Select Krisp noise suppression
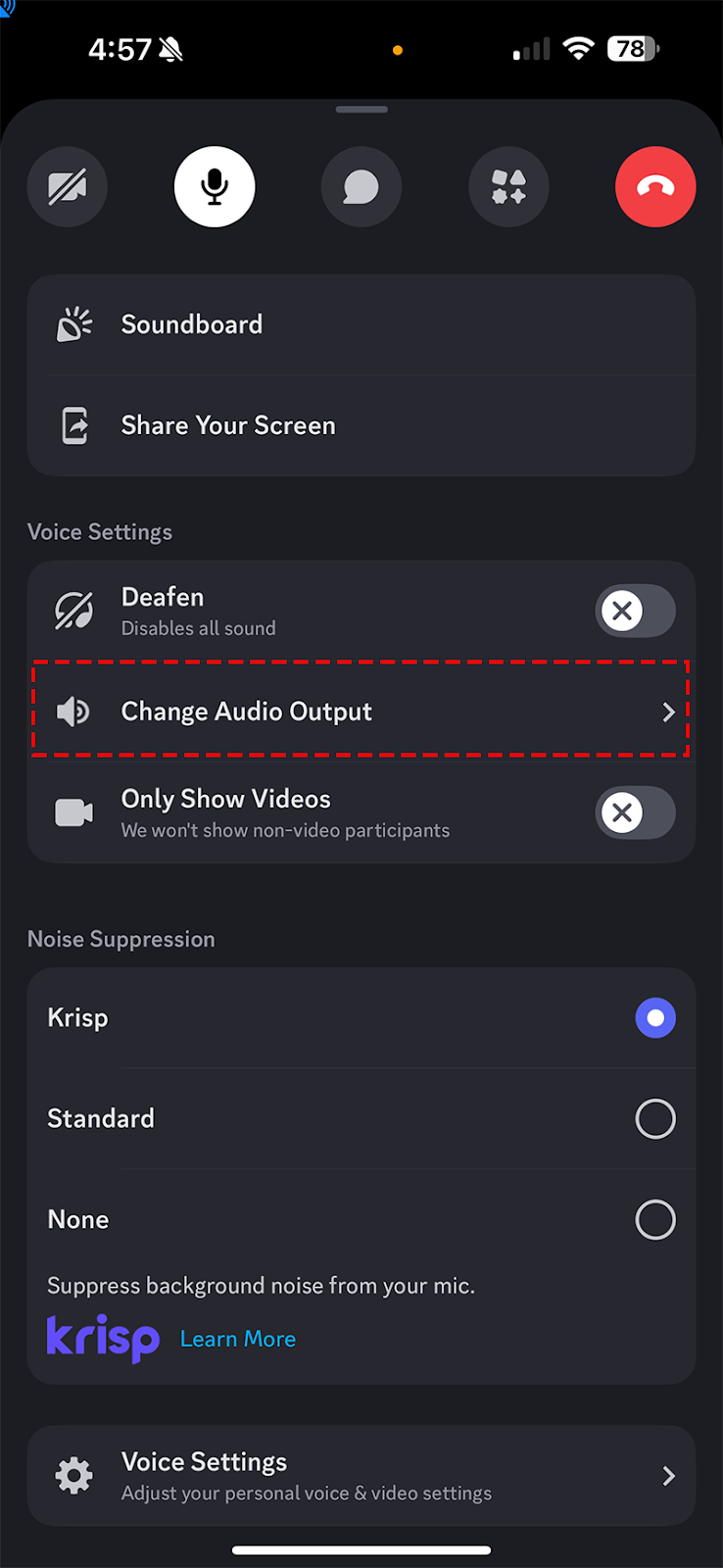The image size is (723, 1568). (654, 1017)
